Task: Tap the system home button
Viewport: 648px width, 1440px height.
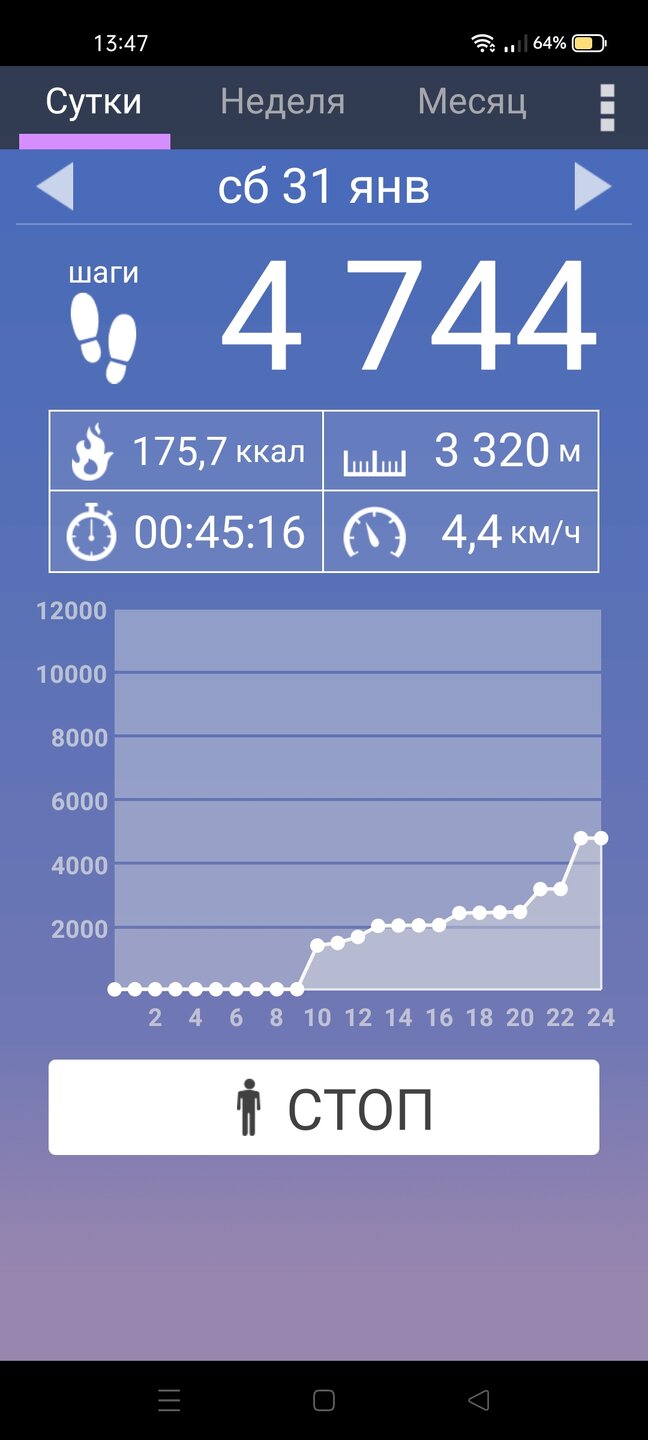Action: point(324,1400)
